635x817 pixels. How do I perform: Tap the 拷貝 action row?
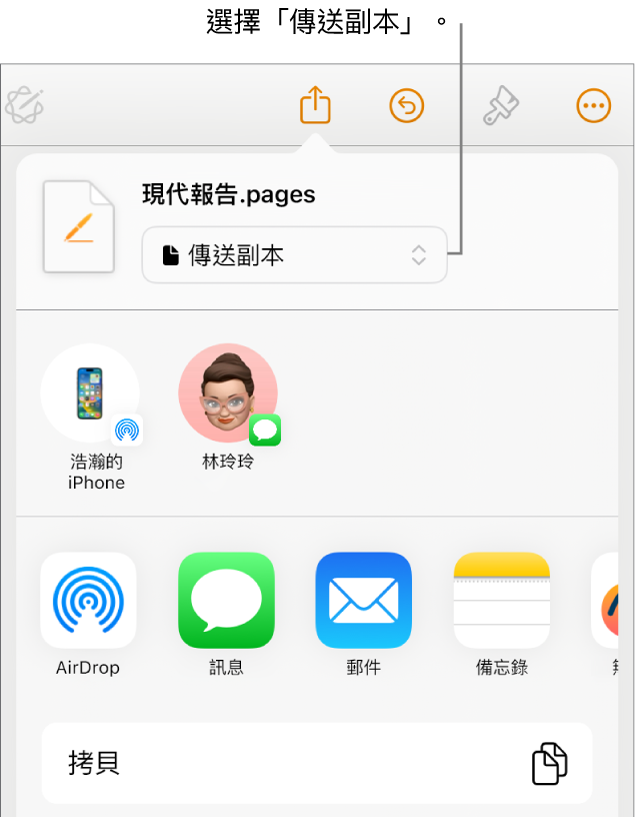[x=317, y=764]
